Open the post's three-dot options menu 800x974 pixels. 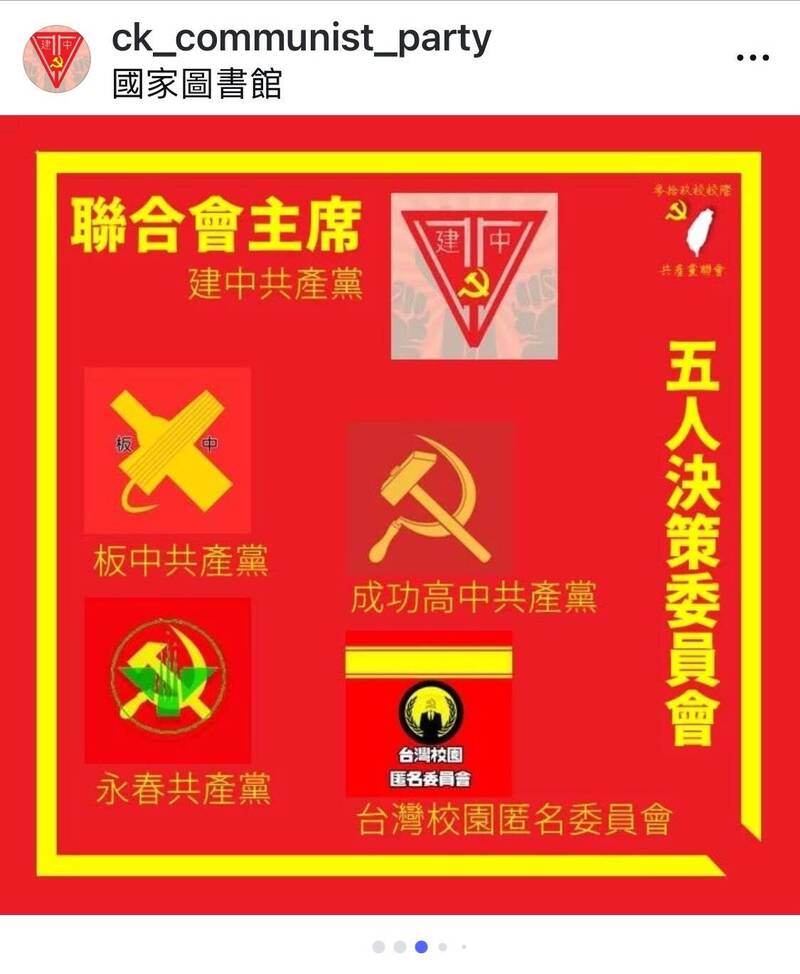(752, 58)
